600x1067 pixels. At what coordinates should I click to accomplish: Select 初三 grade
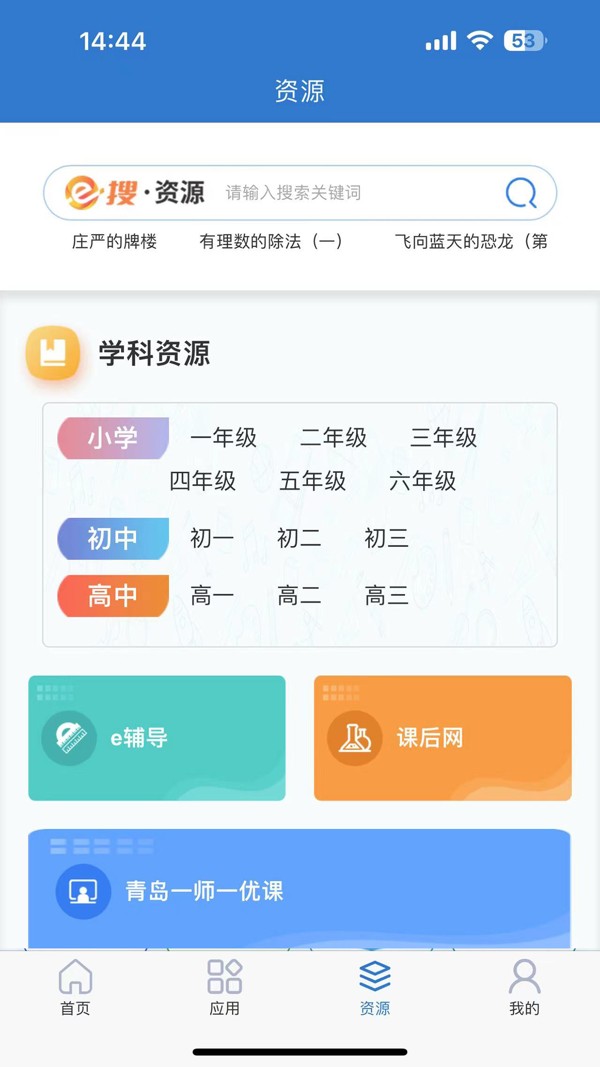click(386, 538)
